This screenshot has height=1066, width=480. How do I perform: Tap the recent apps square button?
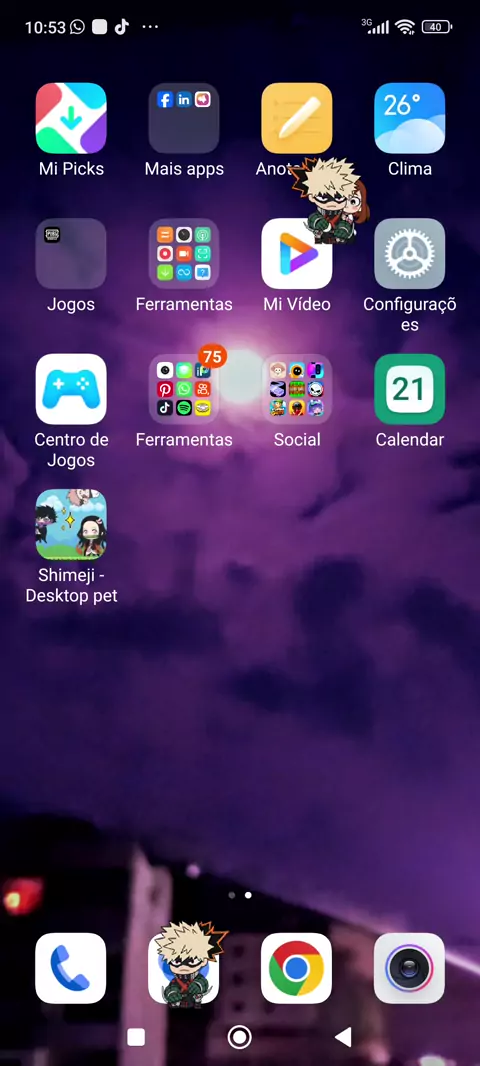(x=136, y=1037)
